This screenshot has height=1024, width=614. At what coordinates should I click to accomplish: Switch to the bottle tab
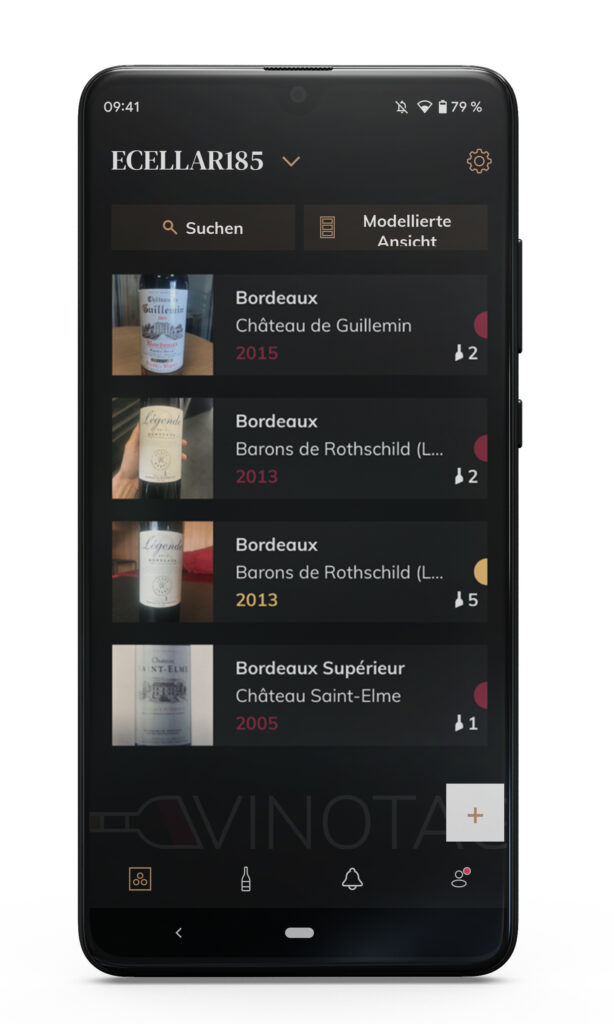tap(246, 879)
